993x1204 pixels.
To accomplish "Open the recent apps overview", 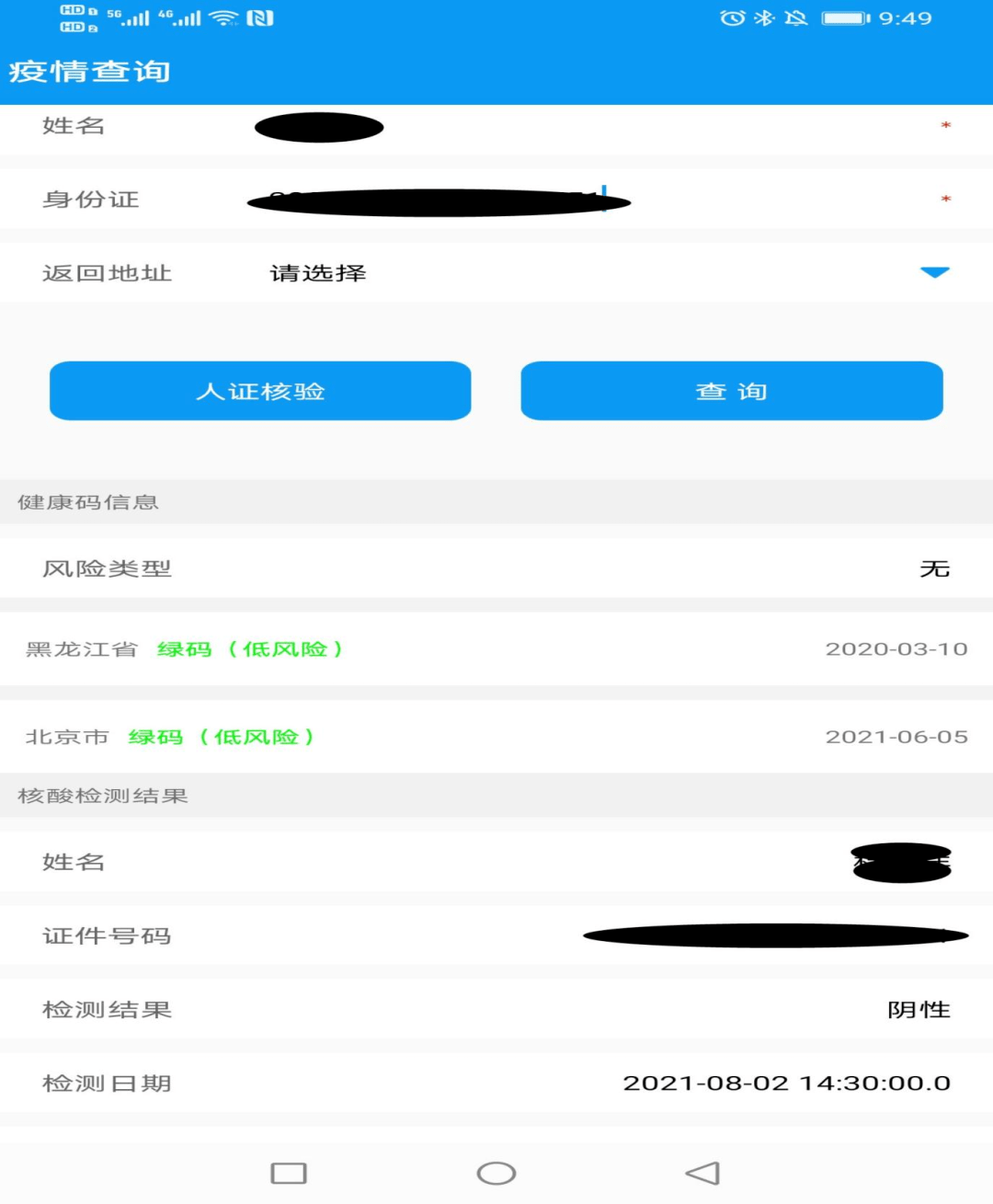I will point(289,1173).
